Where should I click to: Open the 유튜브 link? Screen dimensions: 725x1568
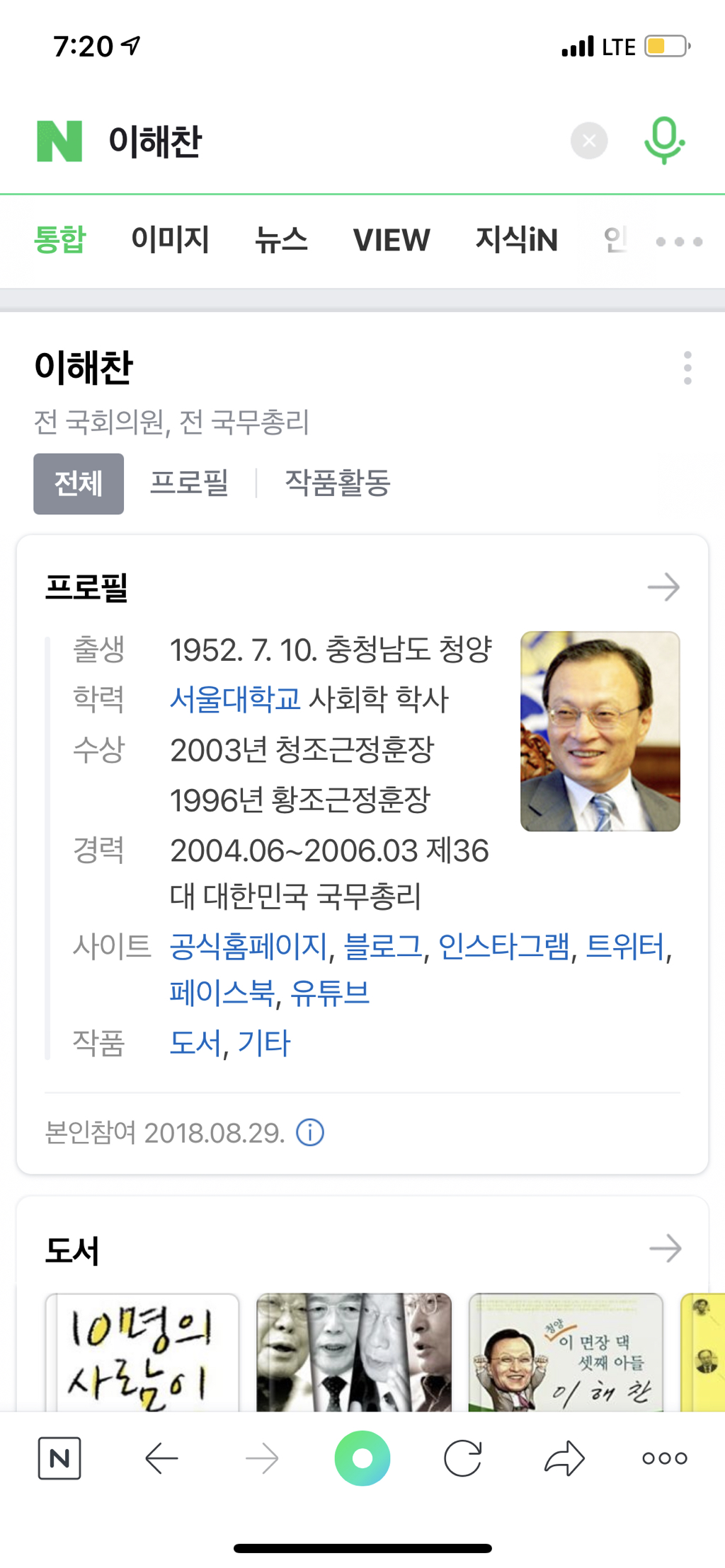pos(330,993)
